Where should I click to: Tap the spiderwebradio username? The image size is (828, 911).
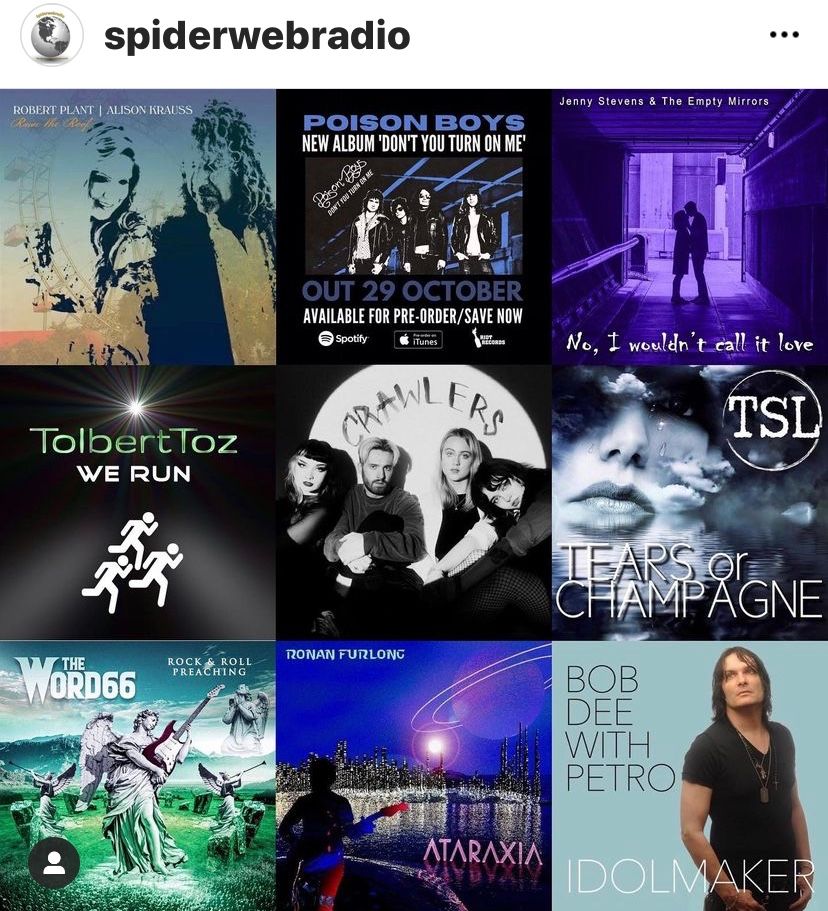pos(257,37)
